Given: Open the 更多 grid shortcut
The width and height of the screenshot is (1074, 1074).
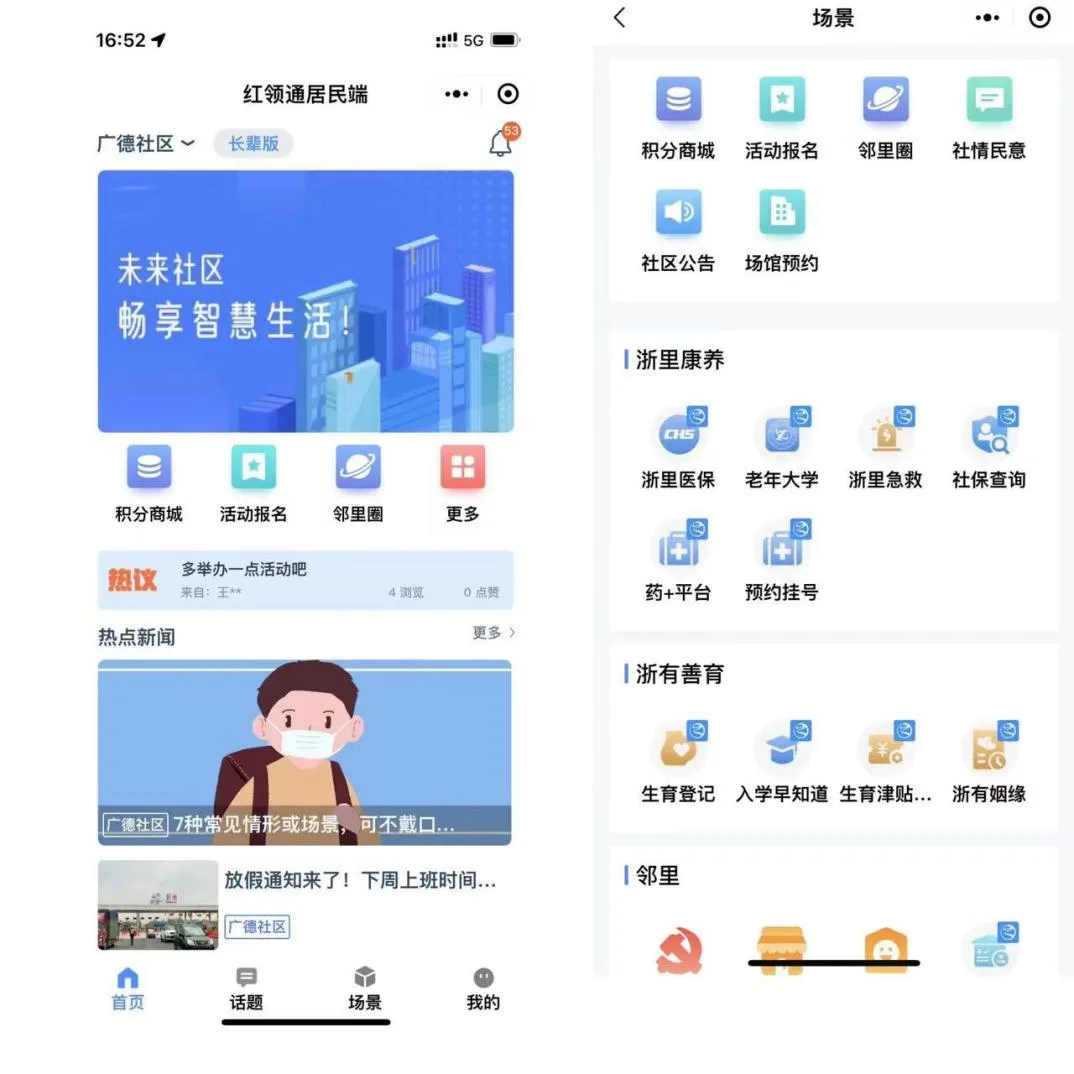Looking at the screenshot, I should [462, 484].
